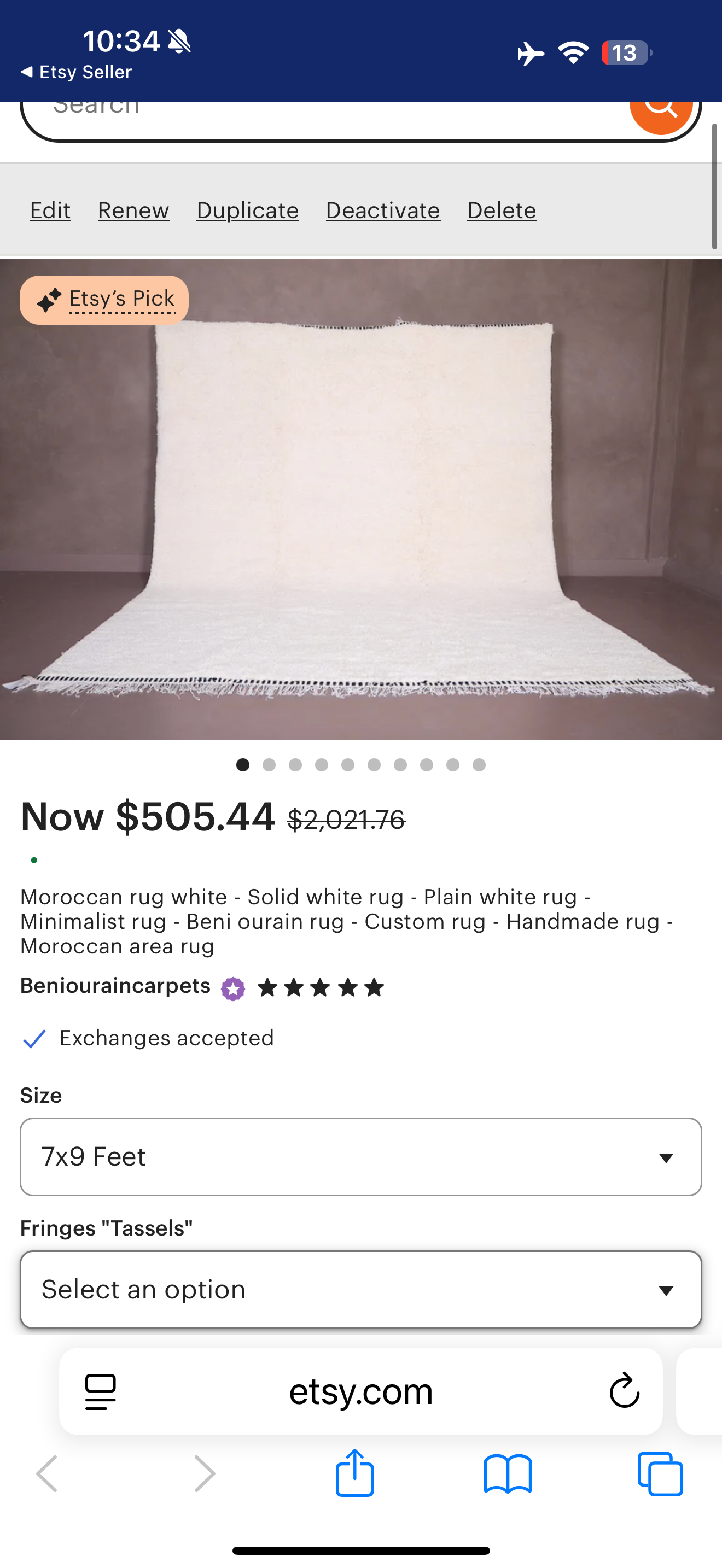Open the Edit listing link
Screen dimensions: 722x1568
[50, 210]
